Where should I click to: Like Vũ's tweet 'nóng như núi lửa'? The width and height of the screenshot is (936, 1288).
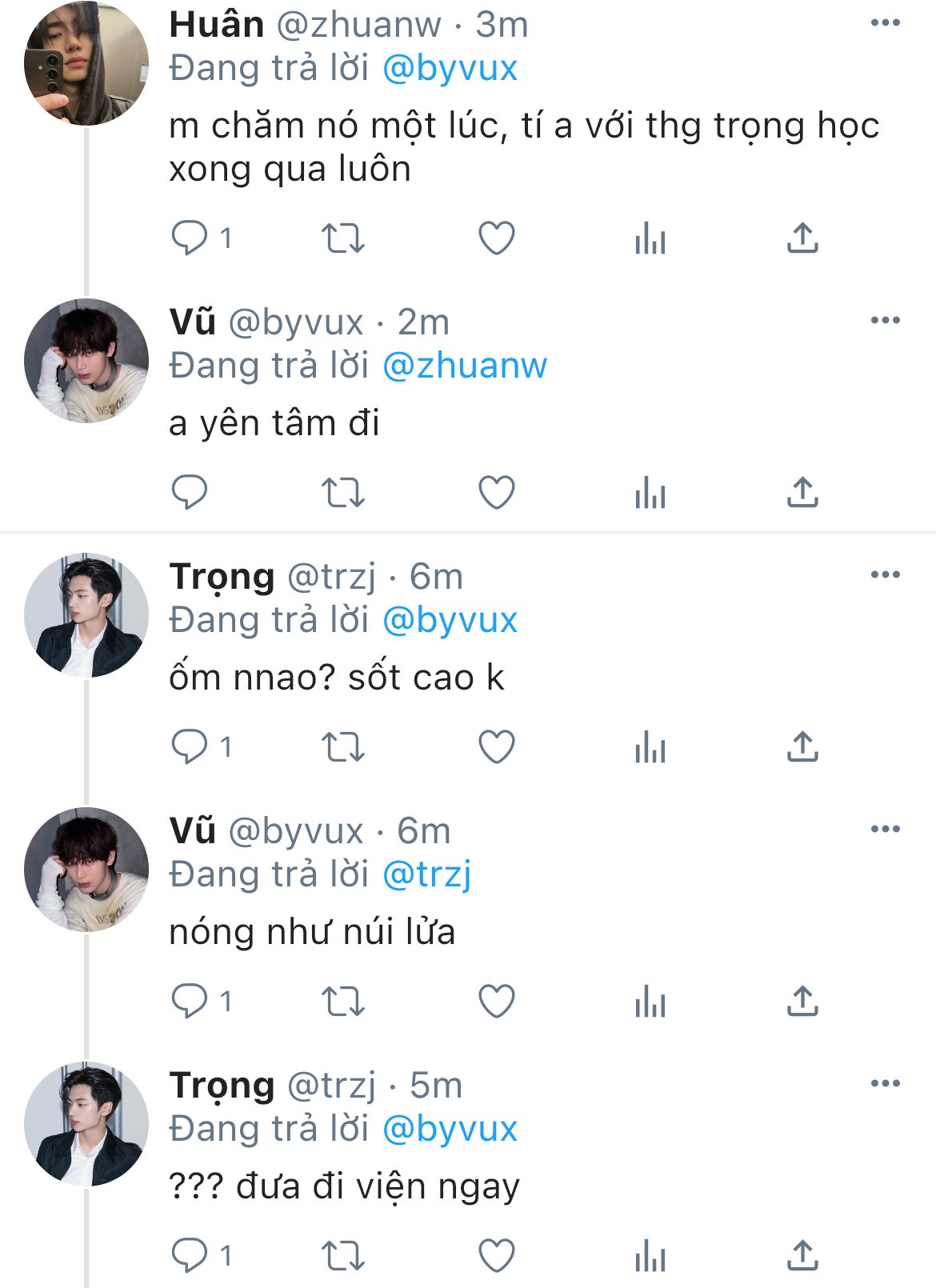point(496,1002)
